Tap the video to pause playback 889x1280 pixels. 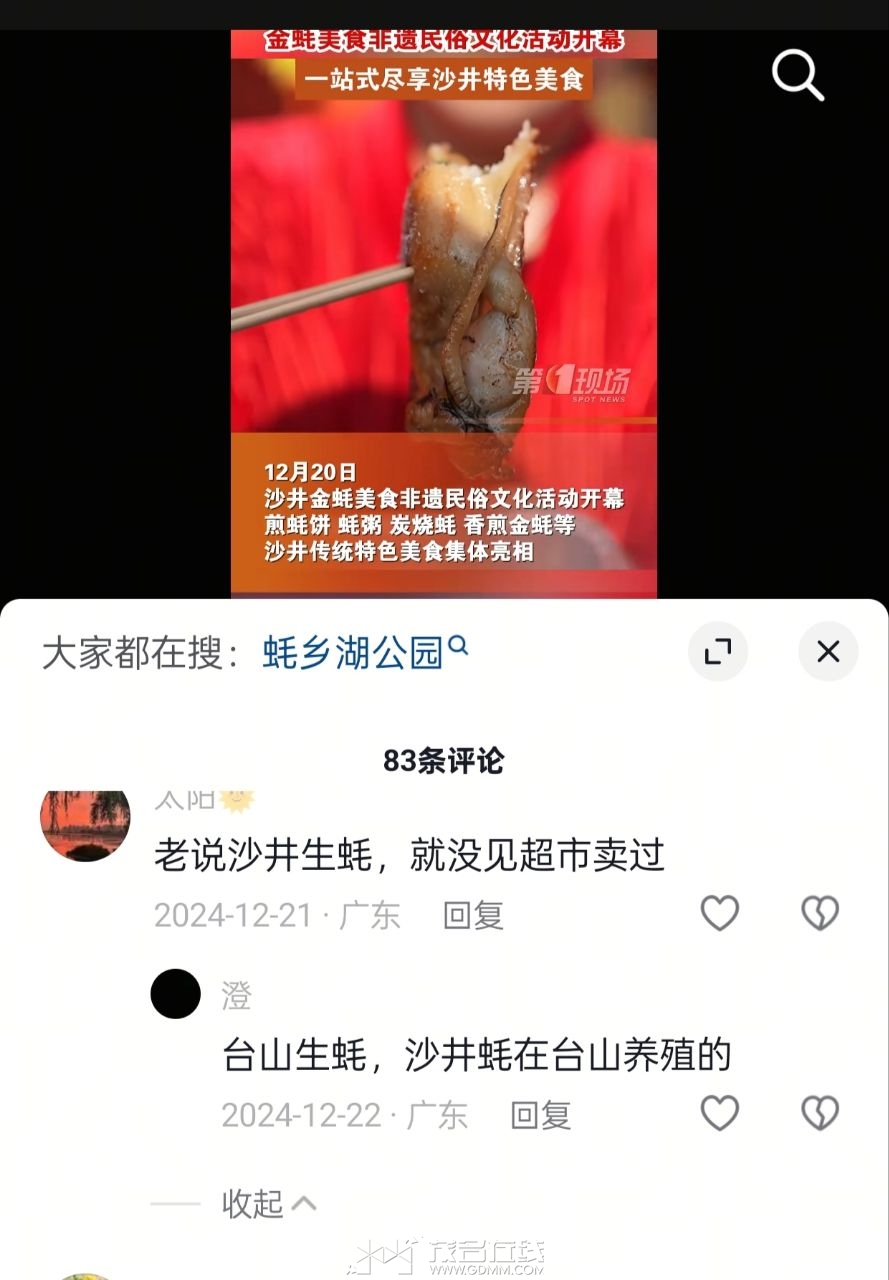pos(443,300)
